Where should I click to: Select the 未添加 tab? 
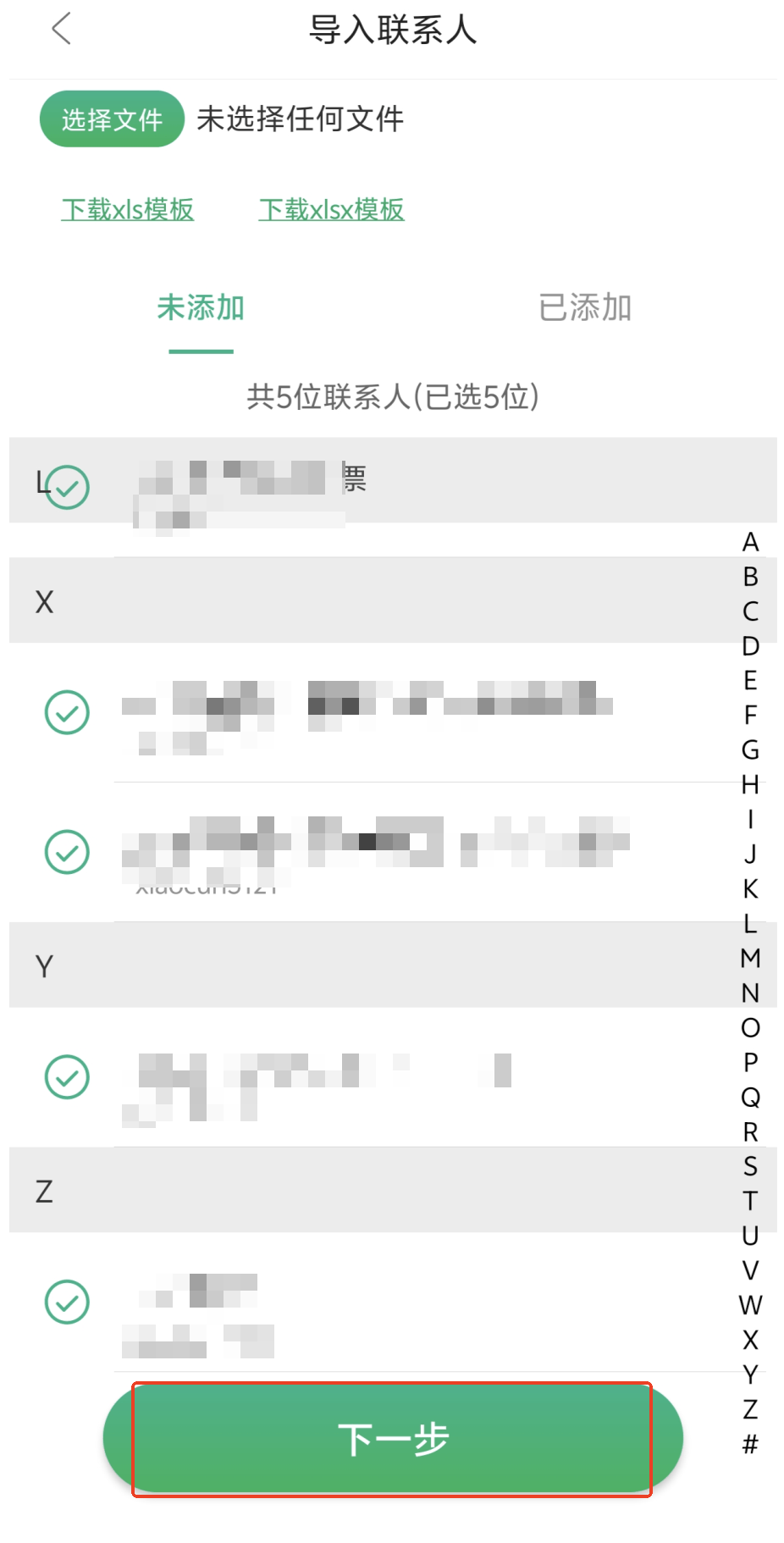coord(201,307)
